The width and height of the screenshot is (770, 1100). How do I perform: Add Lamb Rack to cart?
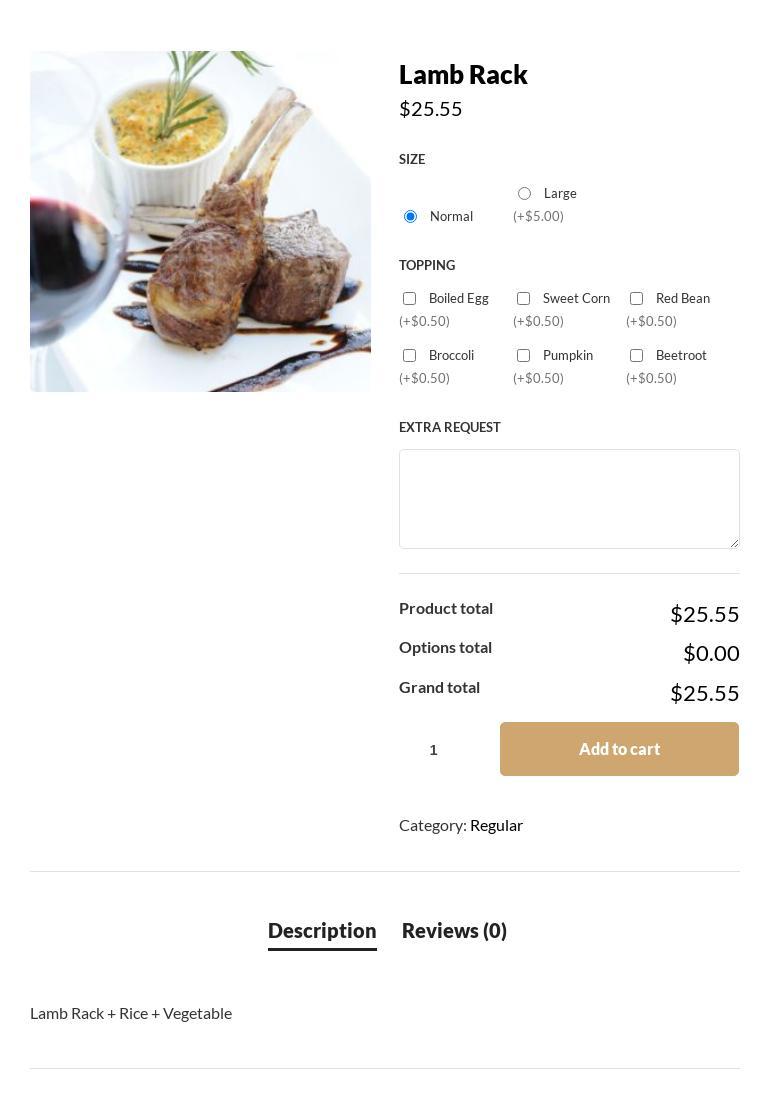coord(619,749)
